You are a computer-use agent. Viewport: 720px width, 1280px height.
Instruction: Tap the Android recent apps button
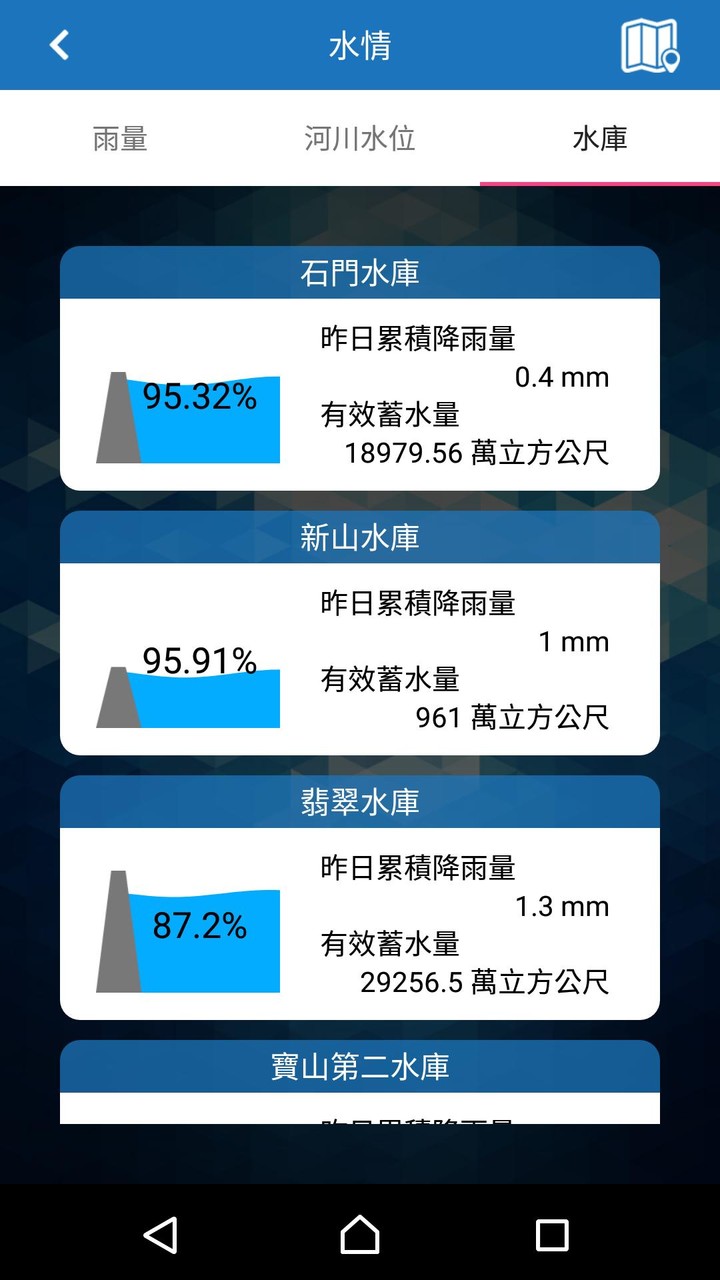(x=549, y=1237)
